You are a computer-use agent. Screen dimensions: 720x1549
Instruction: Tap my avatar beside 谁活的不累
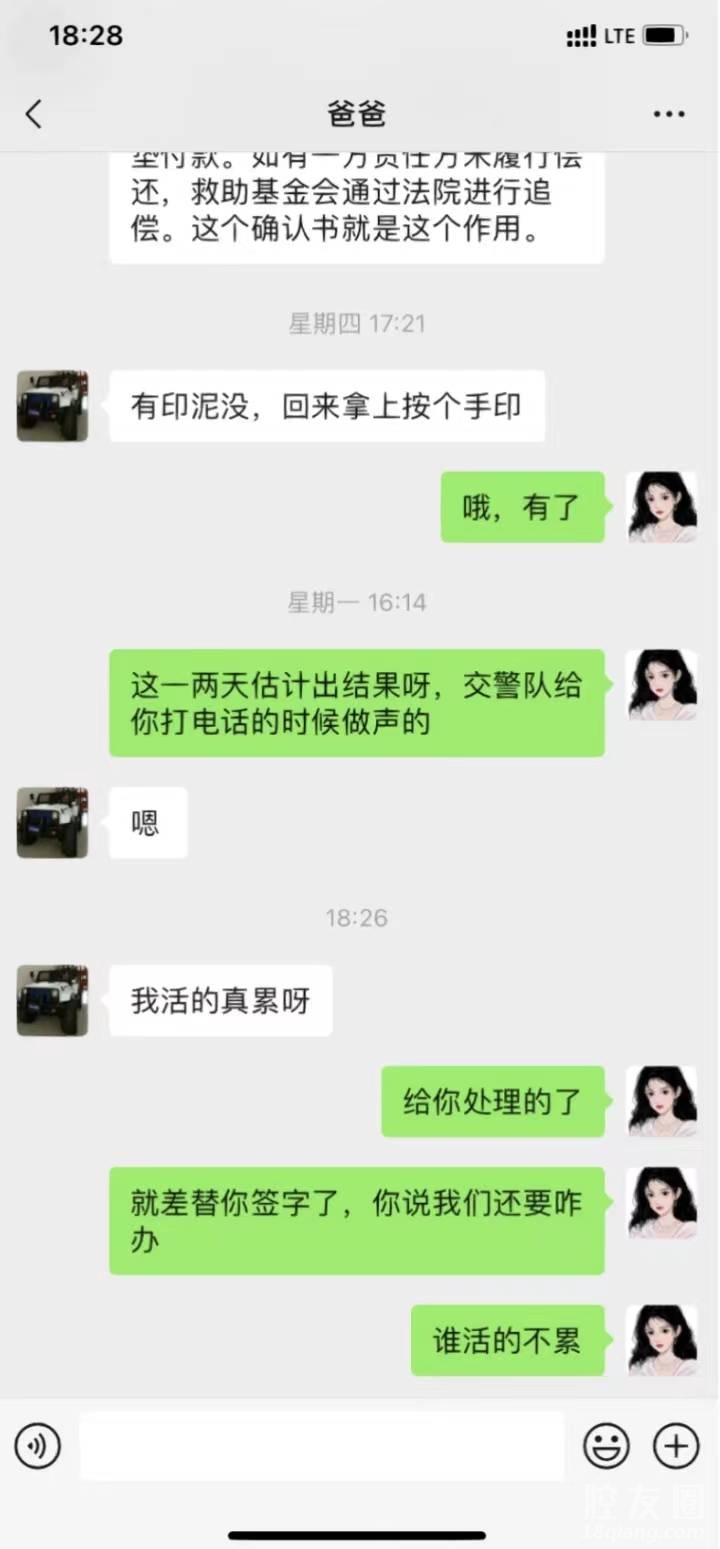[x=661, y=1340]
